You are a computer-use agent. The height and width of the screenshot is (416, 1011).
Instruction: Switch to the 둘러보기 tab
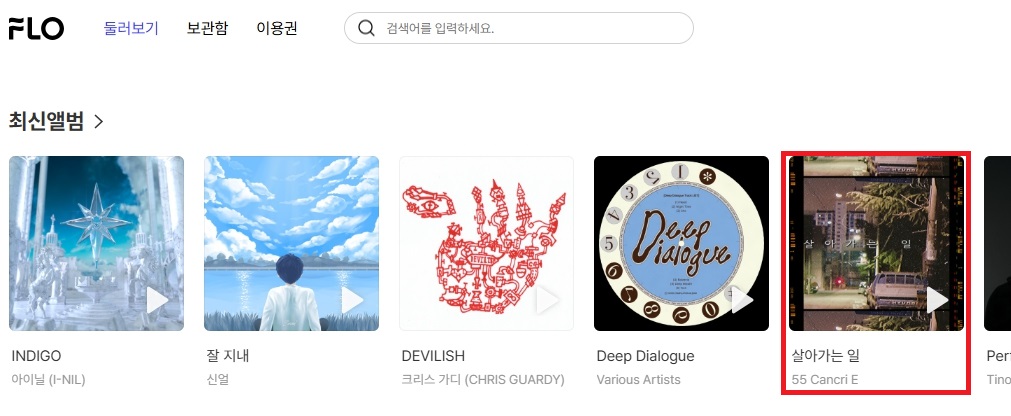(x=131, y=28)
